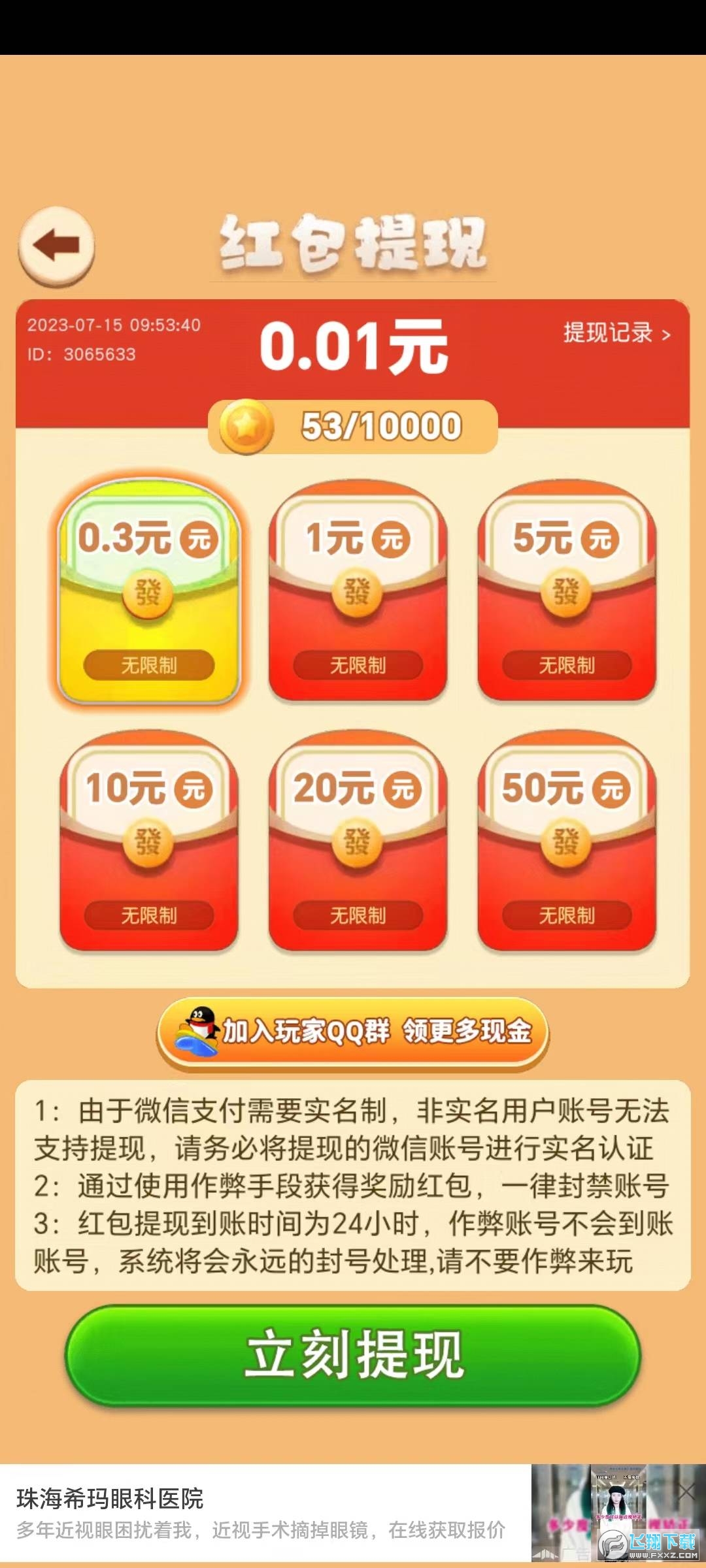Open 提现记录 withdrawal records
This screenshot has height=1568, width=706.
pyautogui.click(x=616, y=333)
